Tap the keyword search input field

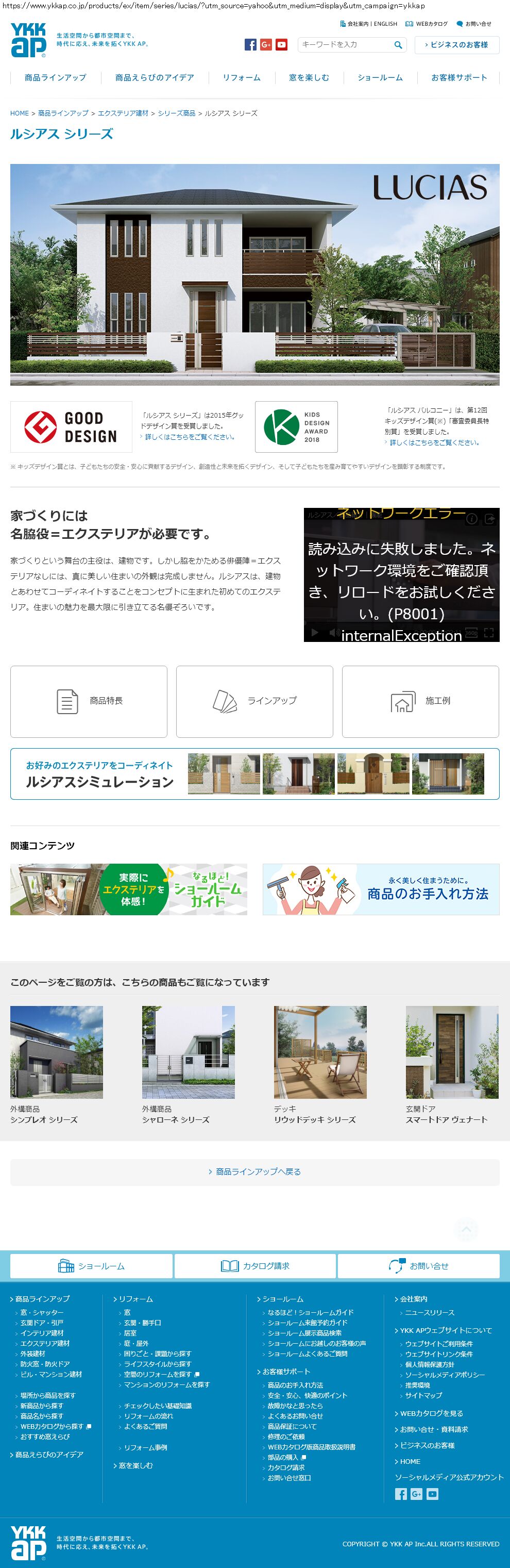344,44
